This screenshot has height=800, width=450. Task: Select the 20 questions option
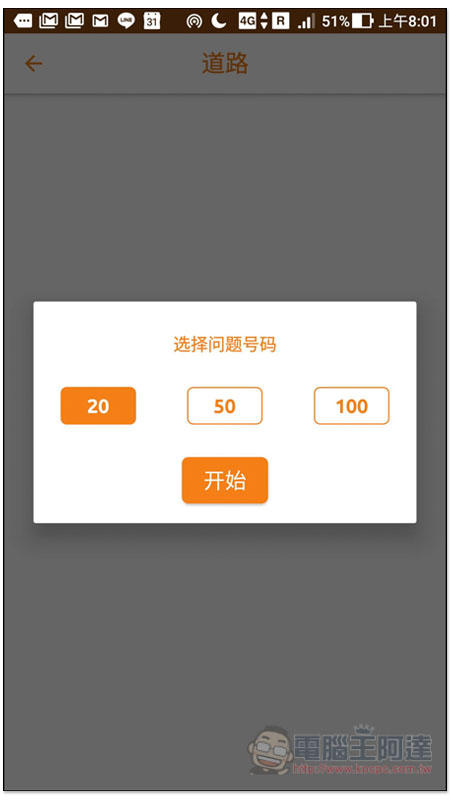point(98,406)
